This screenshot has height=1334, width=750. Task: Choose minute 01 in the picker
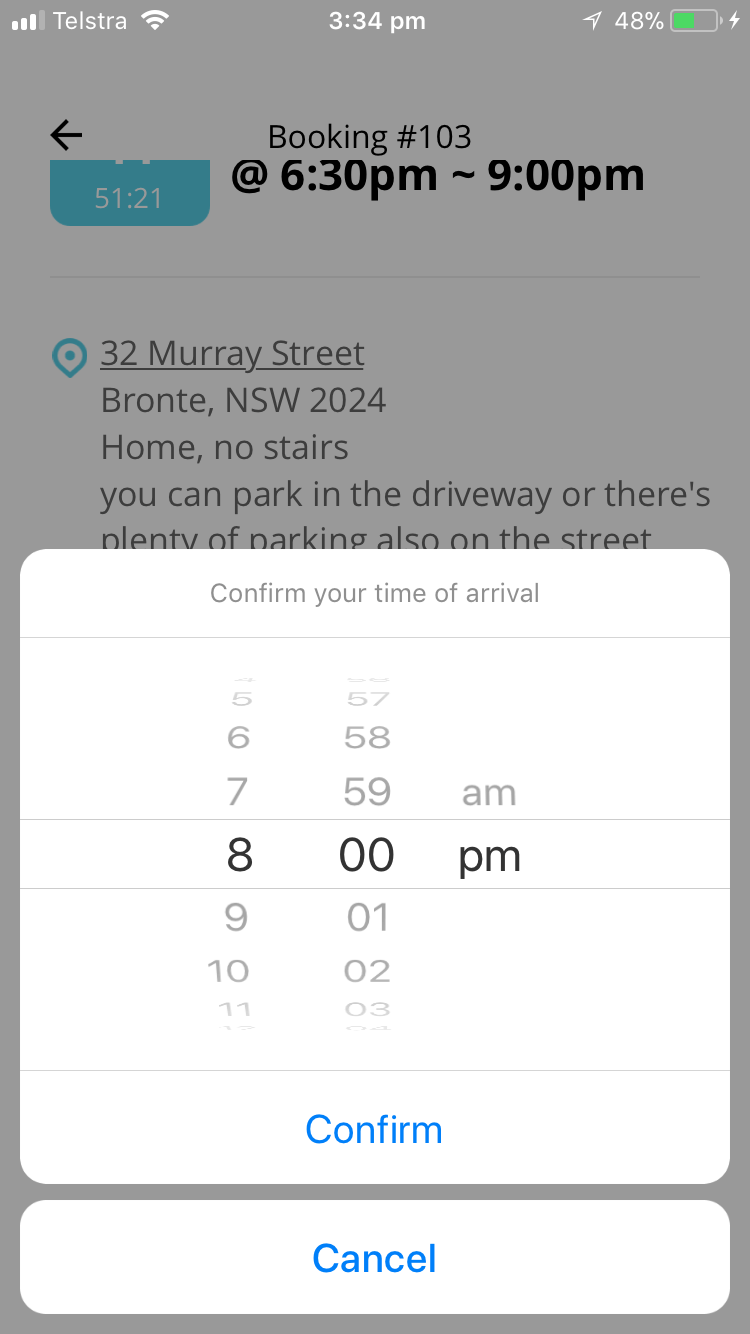(x=368, y=917)
